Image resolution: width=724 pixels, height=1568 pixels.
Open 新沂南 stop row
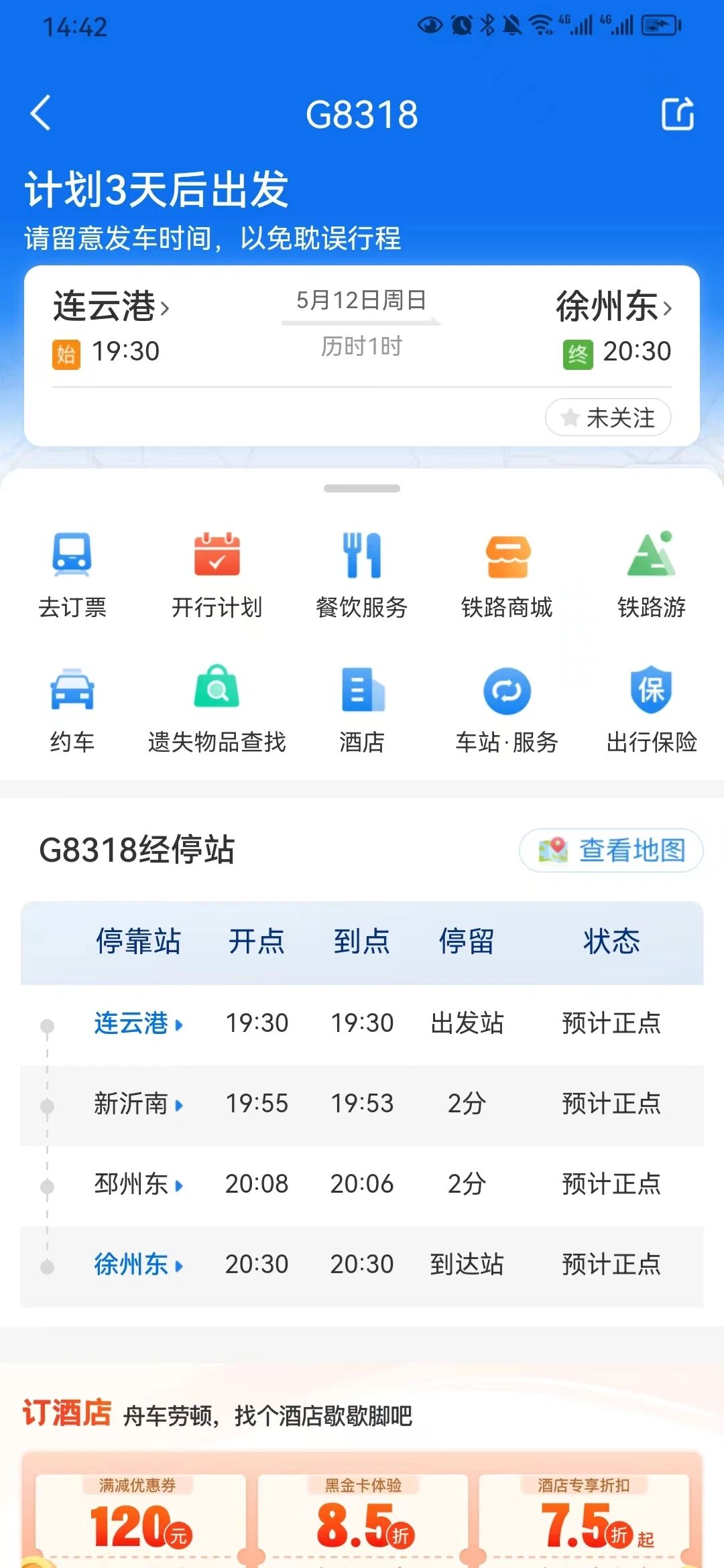(x=362, y=1104)
